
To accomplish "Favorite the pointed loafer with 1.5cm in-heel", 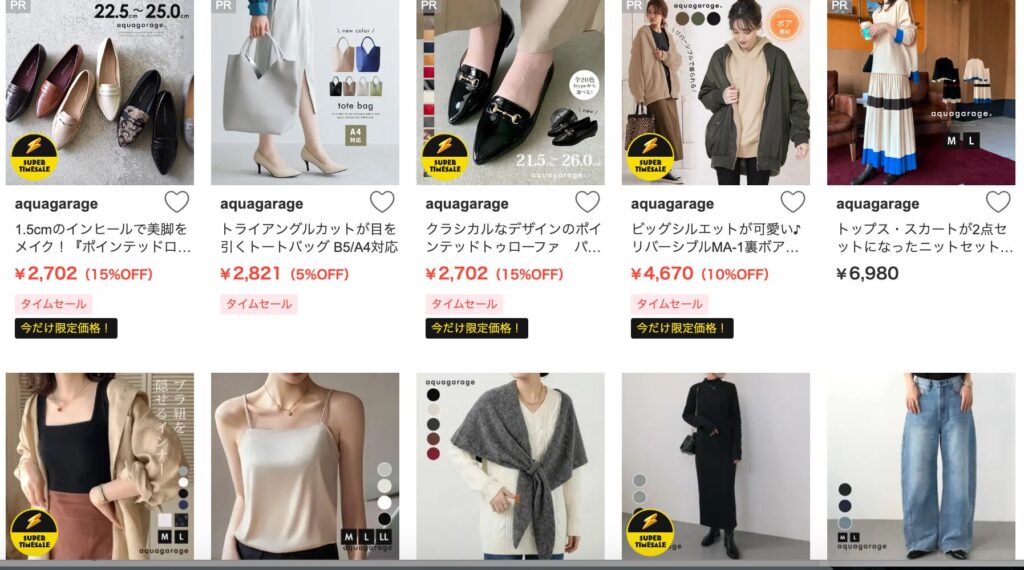I will point(176,202).
